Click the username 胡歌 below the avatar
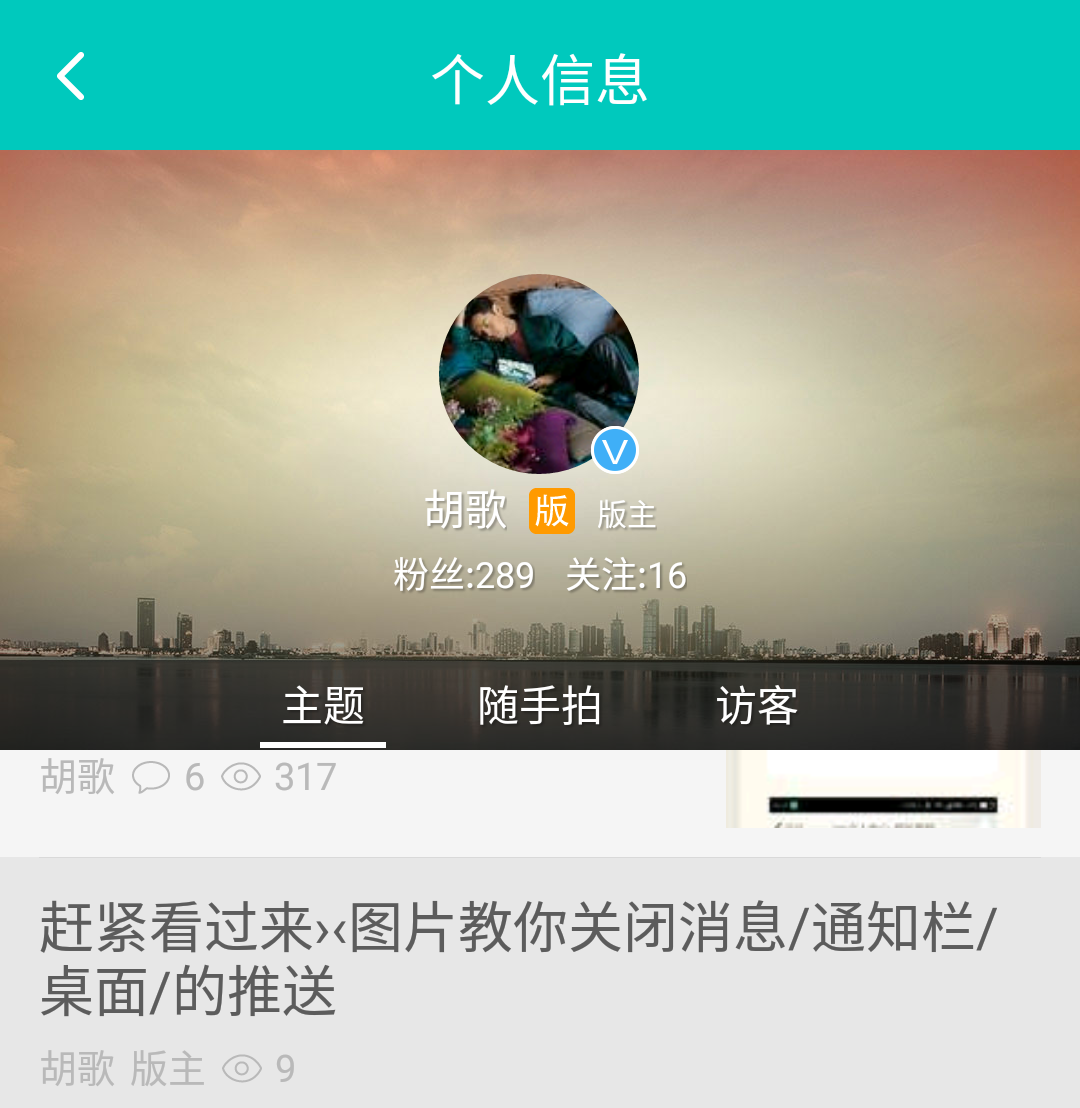1080x1108 pixels. pos(466,512)
